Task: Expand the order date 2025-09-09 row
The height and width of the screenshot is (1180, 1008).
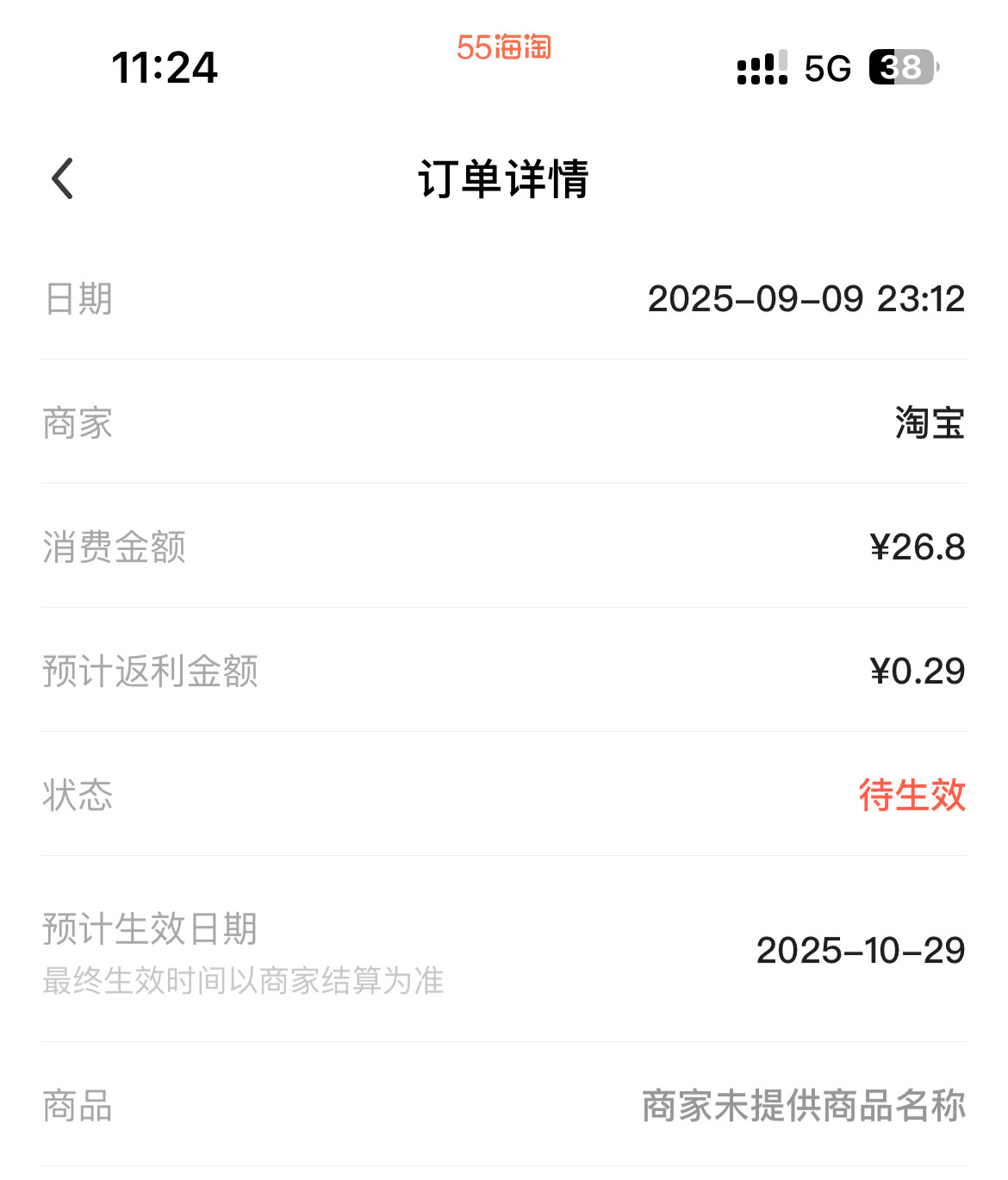Action: tap(504, 299)
